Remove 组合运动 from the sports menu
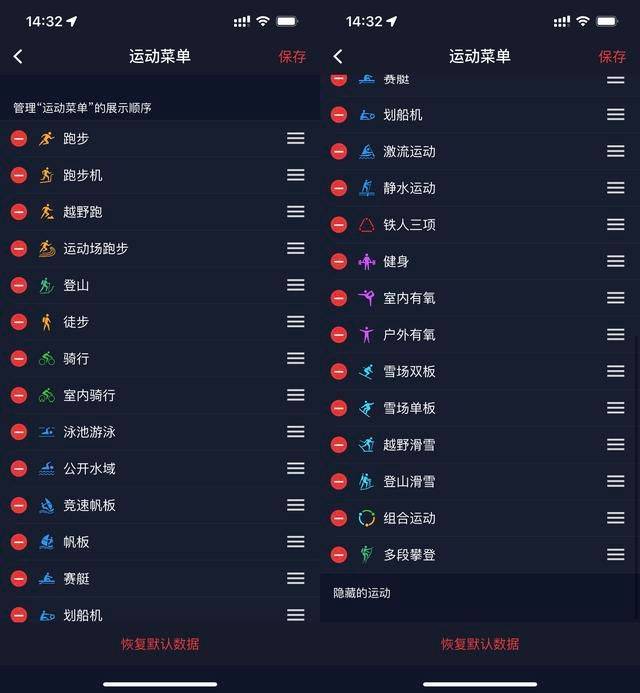640x693 pixels. (339, 518)
